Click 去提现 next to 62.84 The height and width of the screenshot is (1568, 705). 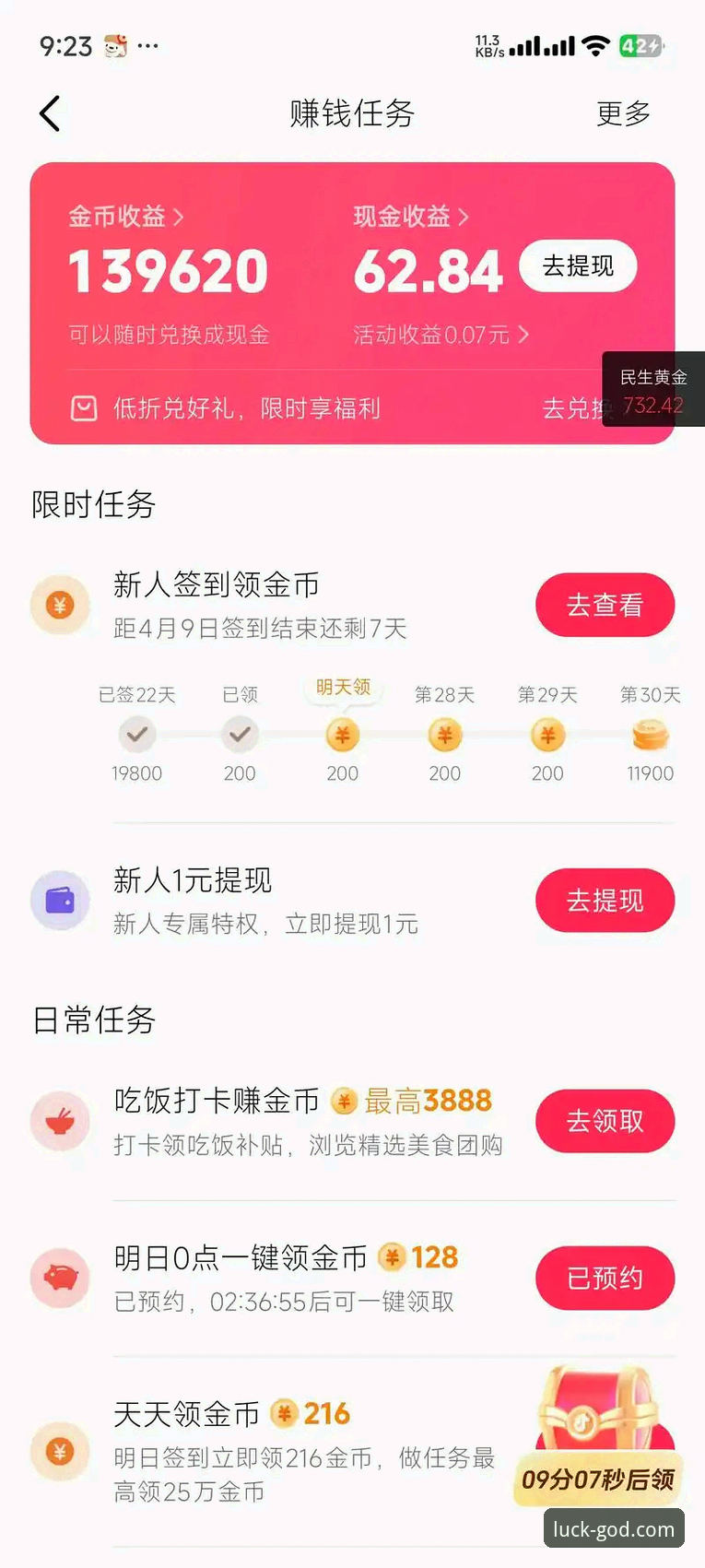tap(578, 266)
